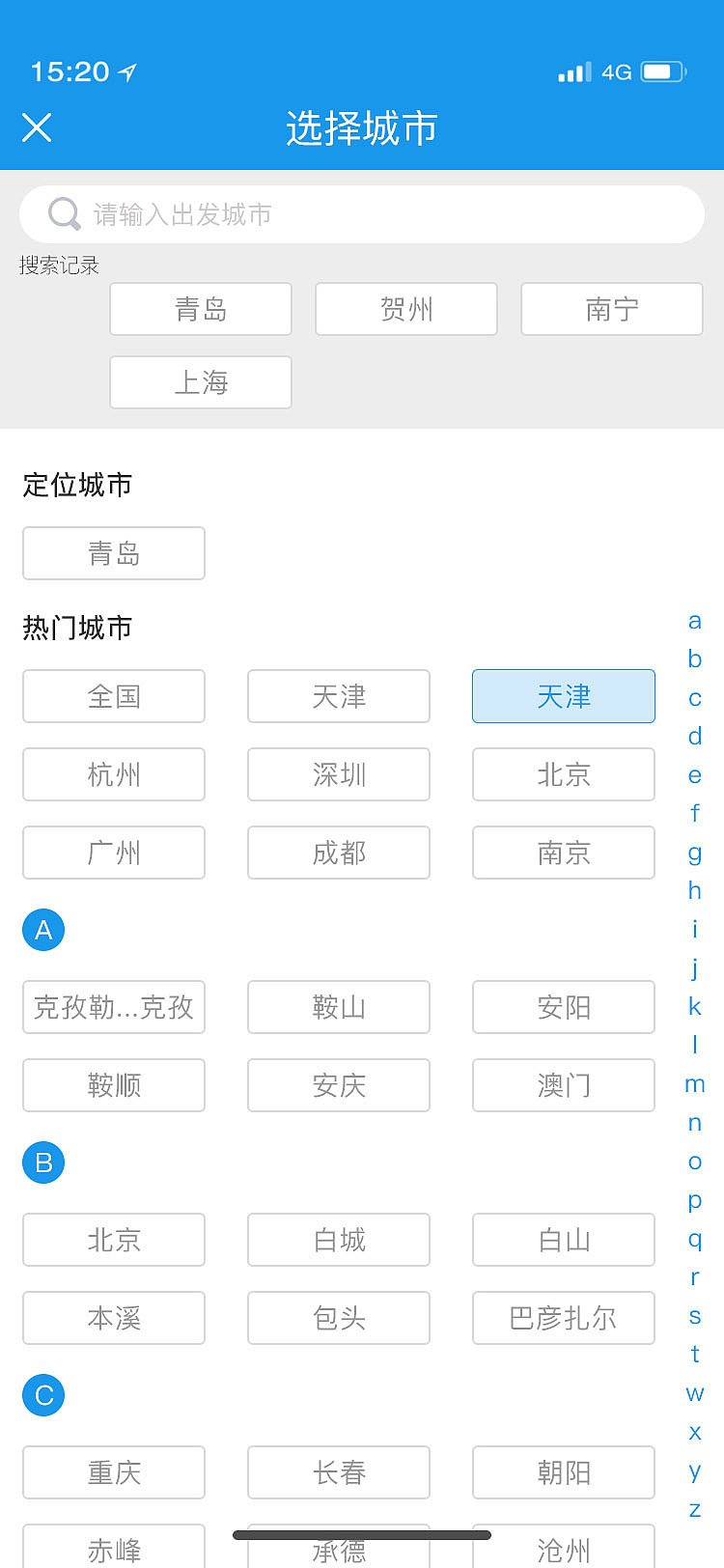Select 上海 from search history
Screen dimensions: 724x1568
click(x=200, y=382)
